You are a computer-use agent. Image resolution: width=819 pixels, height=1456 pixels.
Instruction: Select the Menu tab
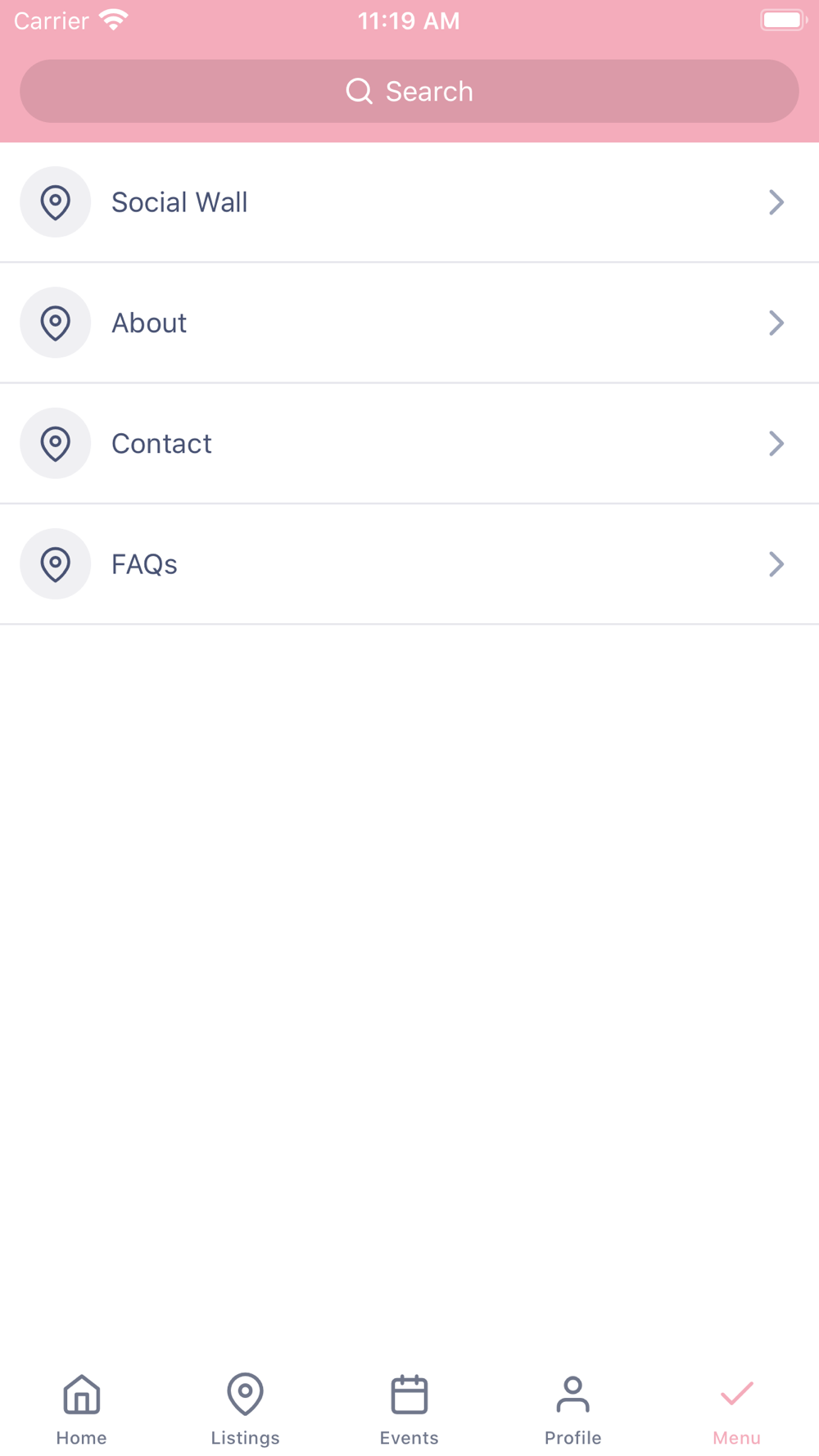click(x=737, y=1409)
